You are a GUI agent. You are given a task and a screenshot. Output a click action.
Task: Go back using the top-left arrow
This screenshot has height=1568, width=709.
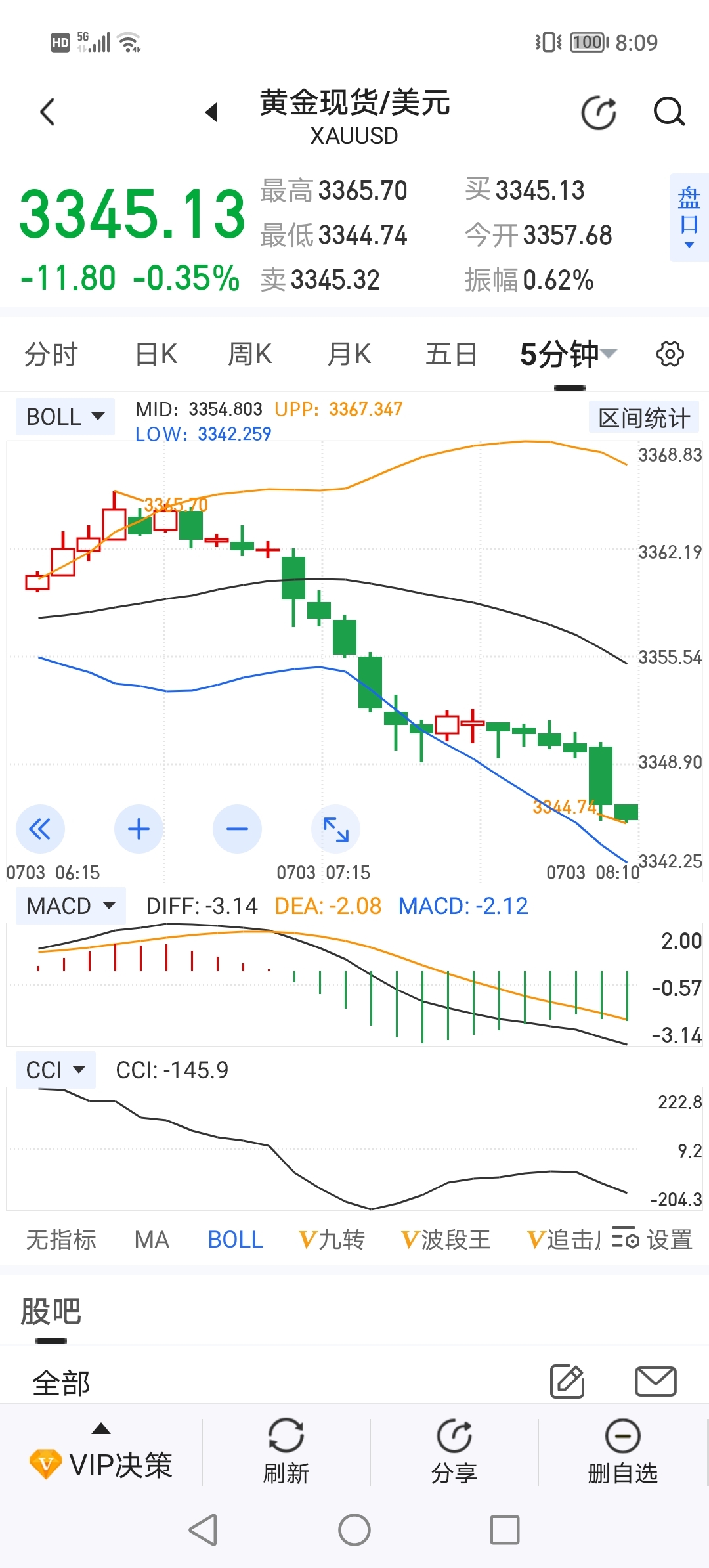tap(47, 112)
